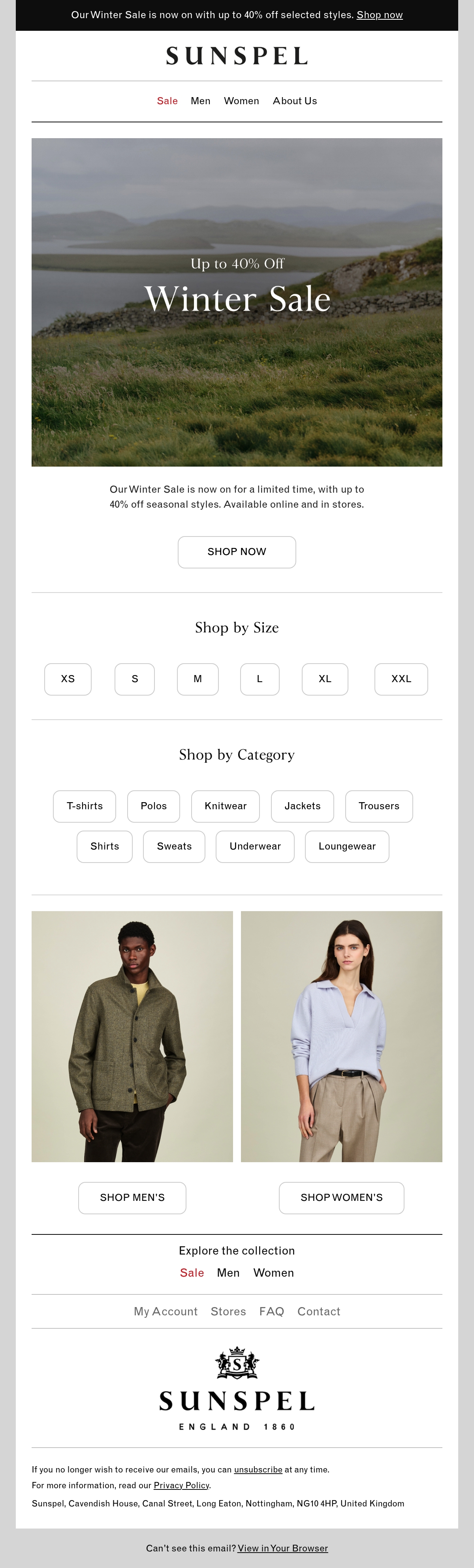Select size XXL
Screen dimensions: 474x1568
click(x=401, y=679)
